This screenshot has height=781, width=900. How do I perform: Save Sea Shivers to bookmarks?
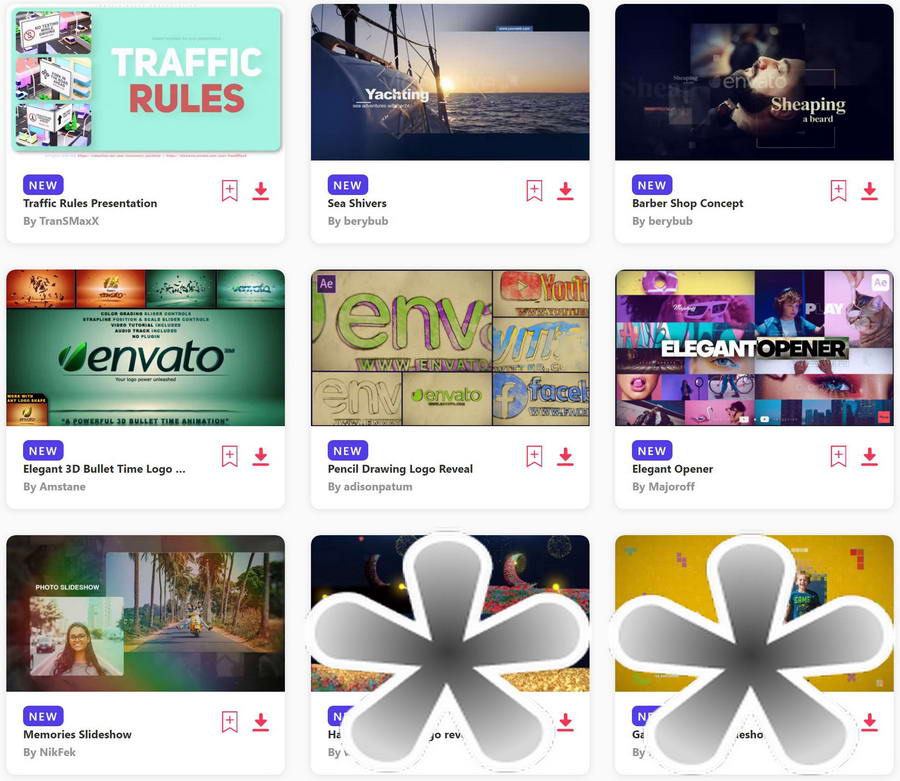[x=534, y=191]
